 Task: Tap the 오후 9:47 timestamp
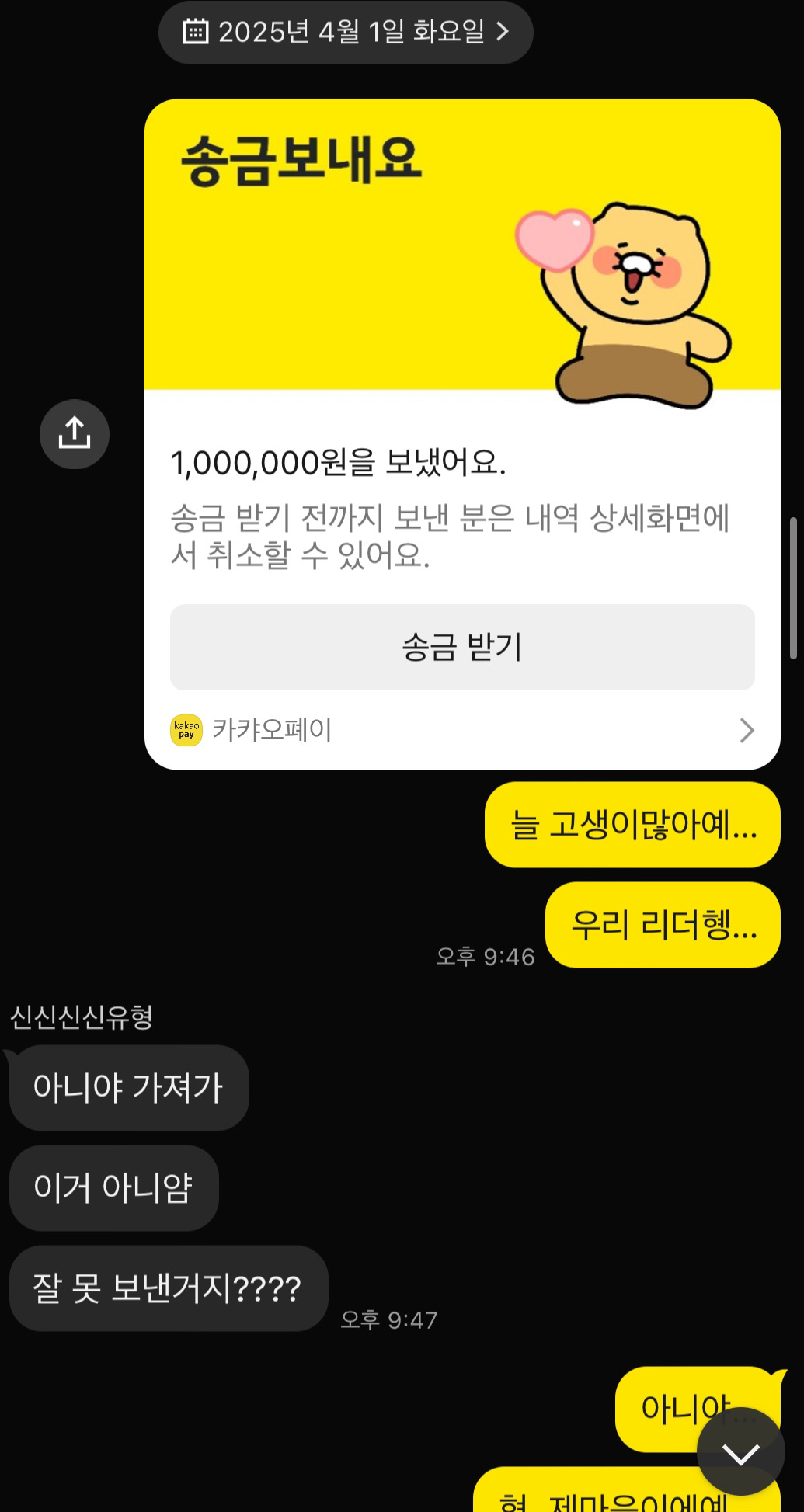point(388,1319)
